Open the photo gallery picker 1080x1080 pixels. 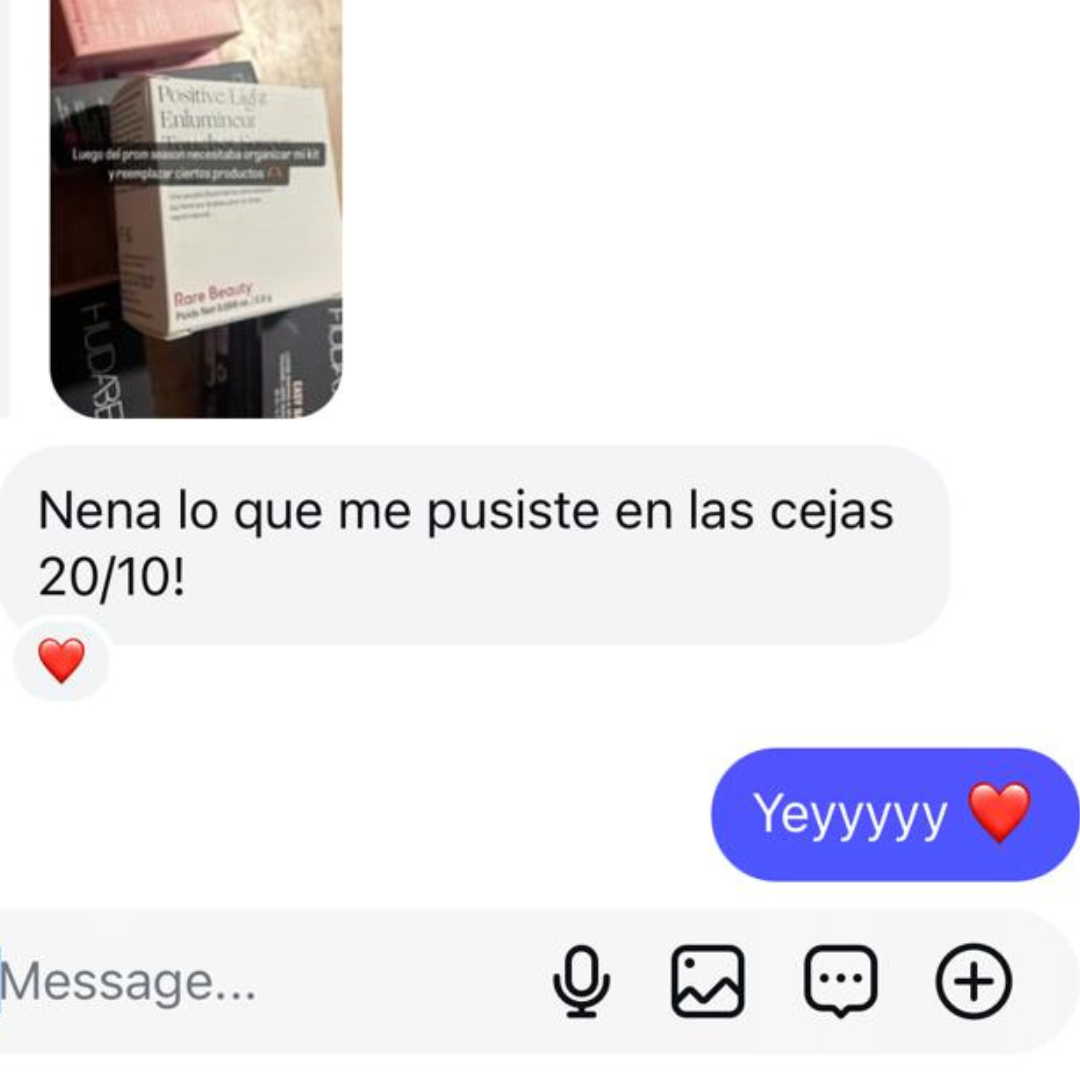point(707,981)
